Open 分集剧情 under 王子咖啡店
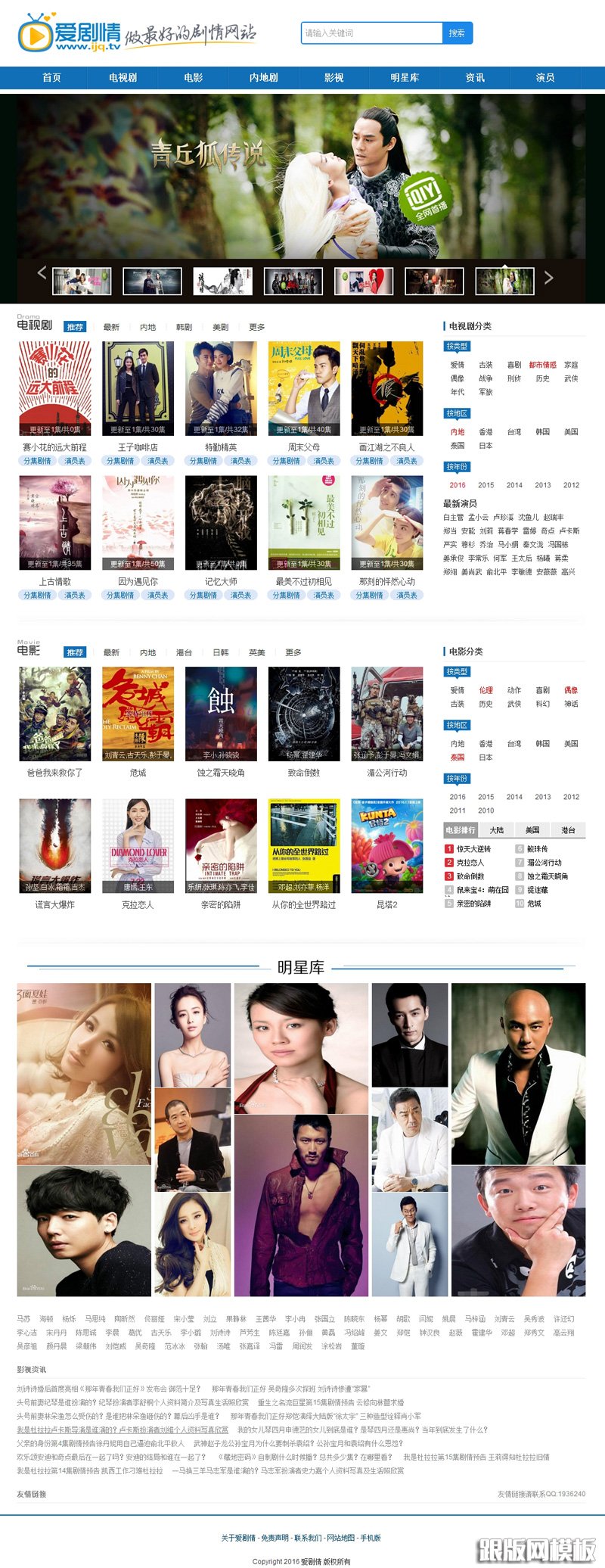This screenshot has height=1568, width=605. (x=120, y=461)
